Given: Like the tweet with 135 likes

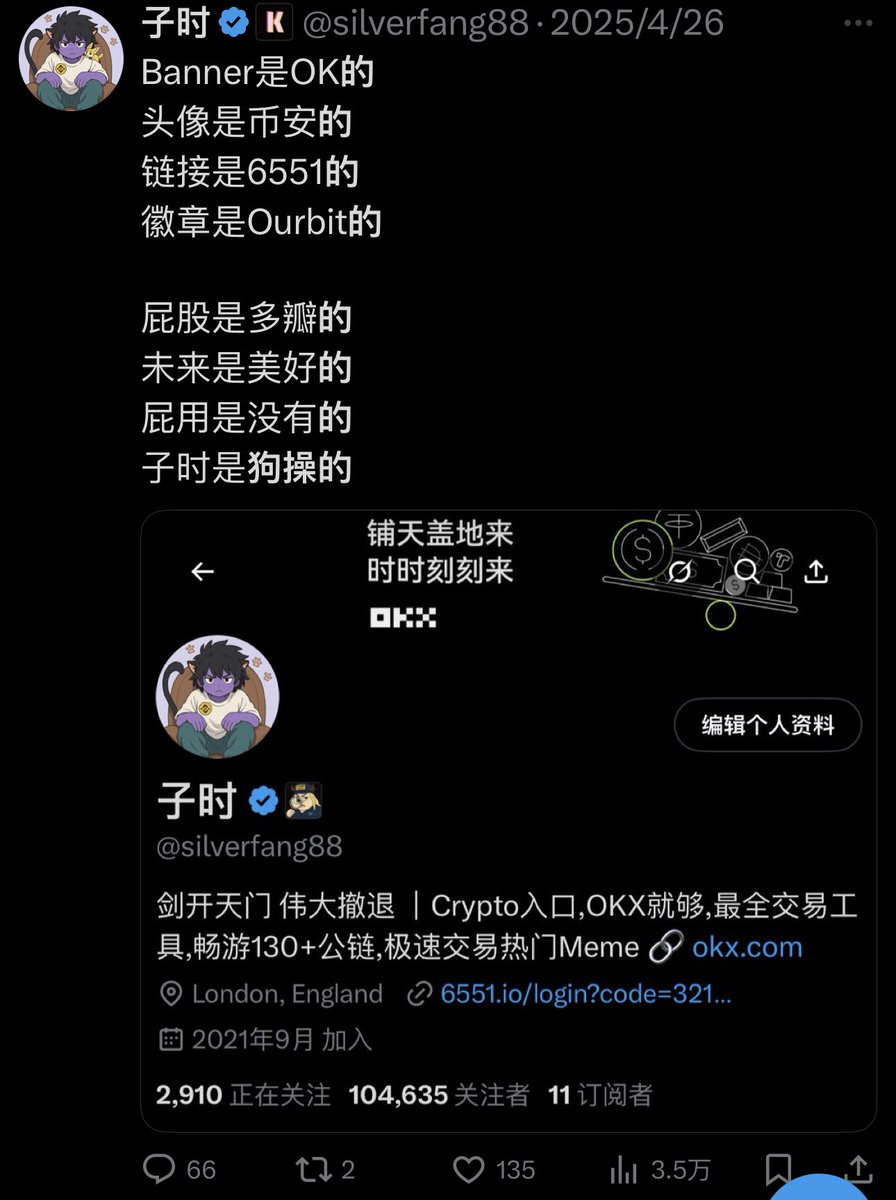Looking at the screenshot, I should click(x=469, y=1168).
